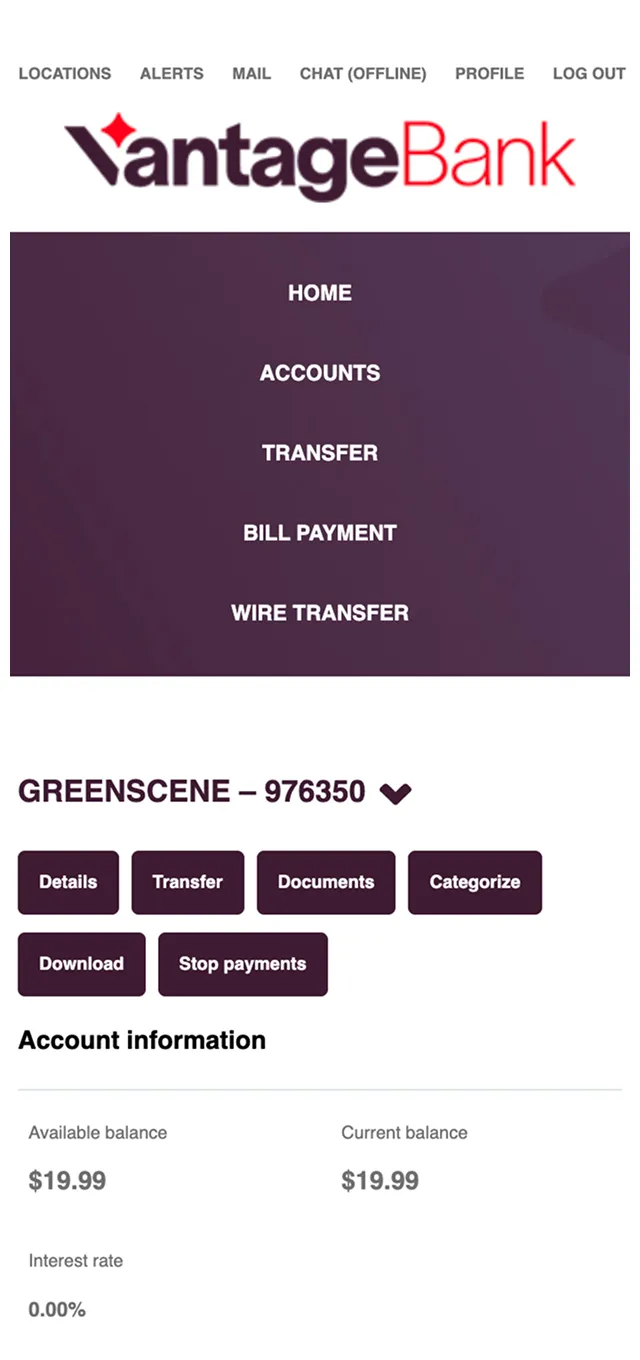Viewport: 640px width, 1360px height.
Task: Log out of the bank account
Action: tap(589, 73)
